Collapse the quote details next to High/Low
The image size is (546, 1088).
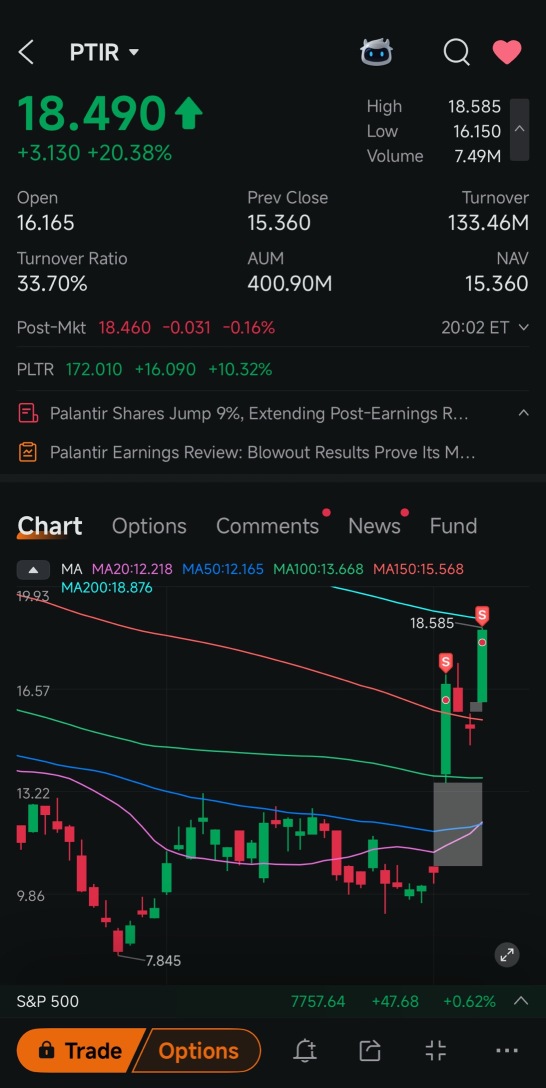pyautogui.click(x=520, y=130)
